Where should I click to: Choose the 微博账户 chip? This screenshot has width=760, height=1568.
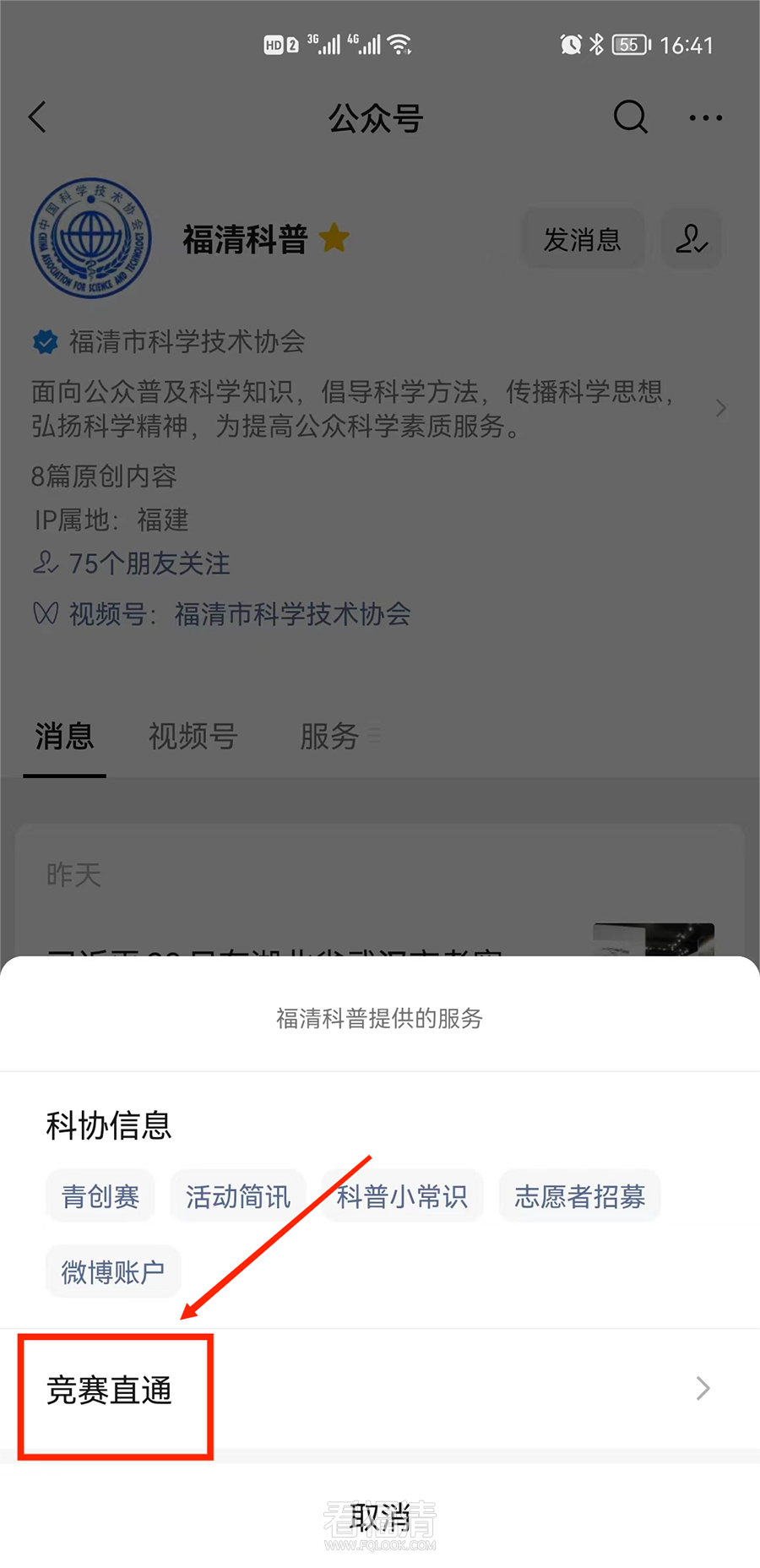point(113,1271)
